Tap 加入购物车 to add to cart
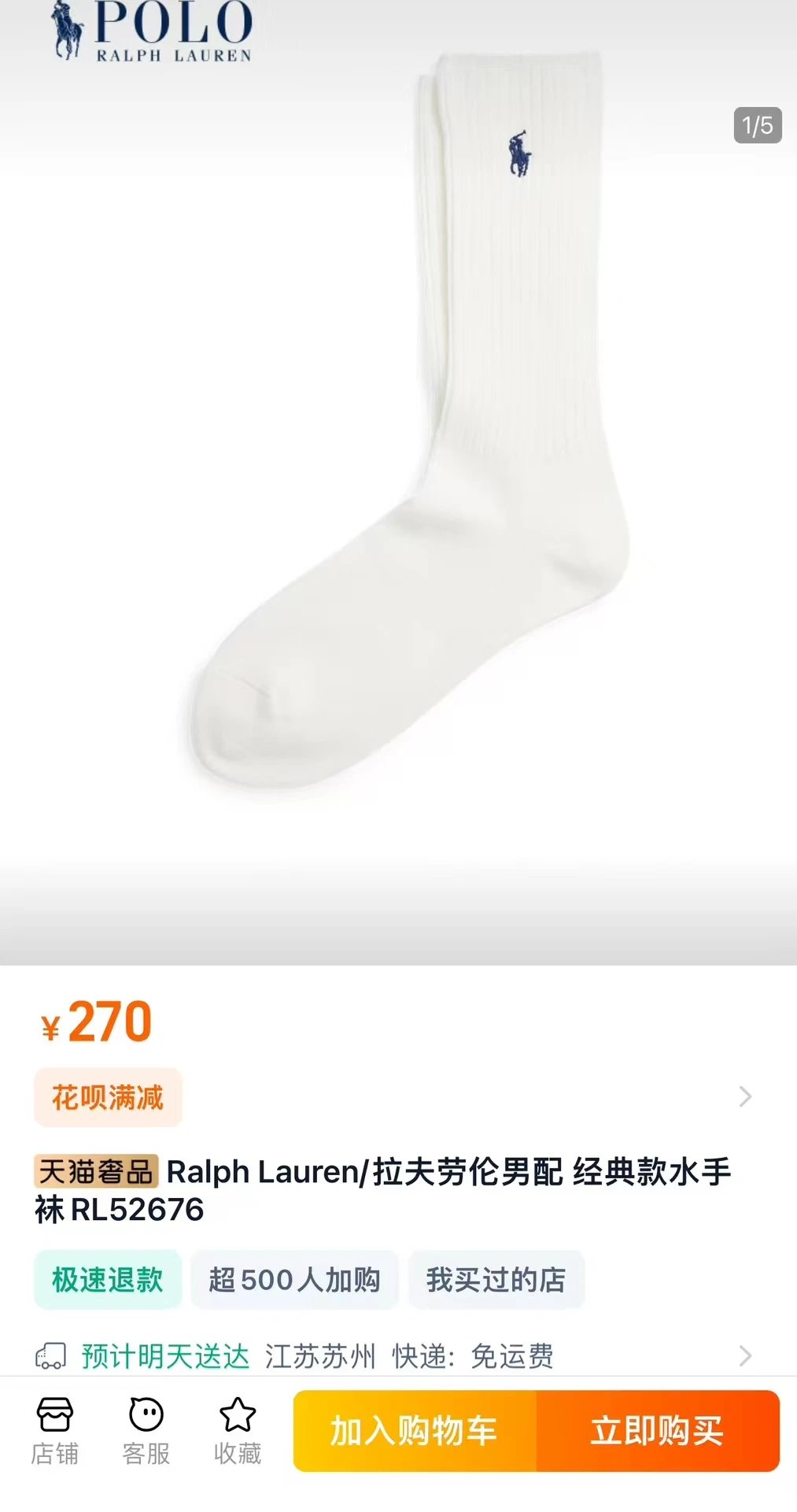Image resolution: width=797 pixels, height=1512 pixels. pos(415,1430)
